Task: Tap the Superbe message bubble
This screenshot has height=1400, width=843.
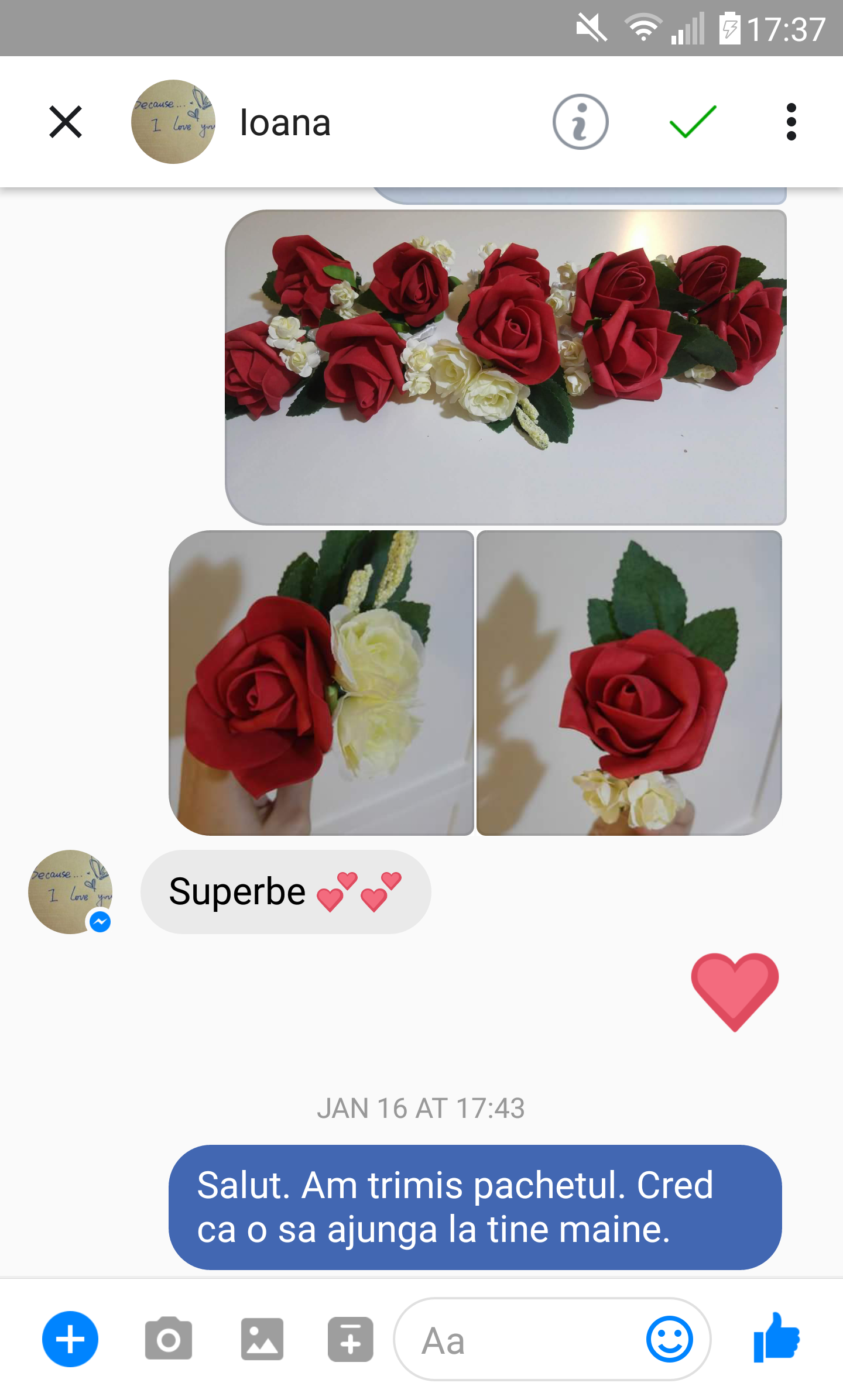Action: pos(285,891)
